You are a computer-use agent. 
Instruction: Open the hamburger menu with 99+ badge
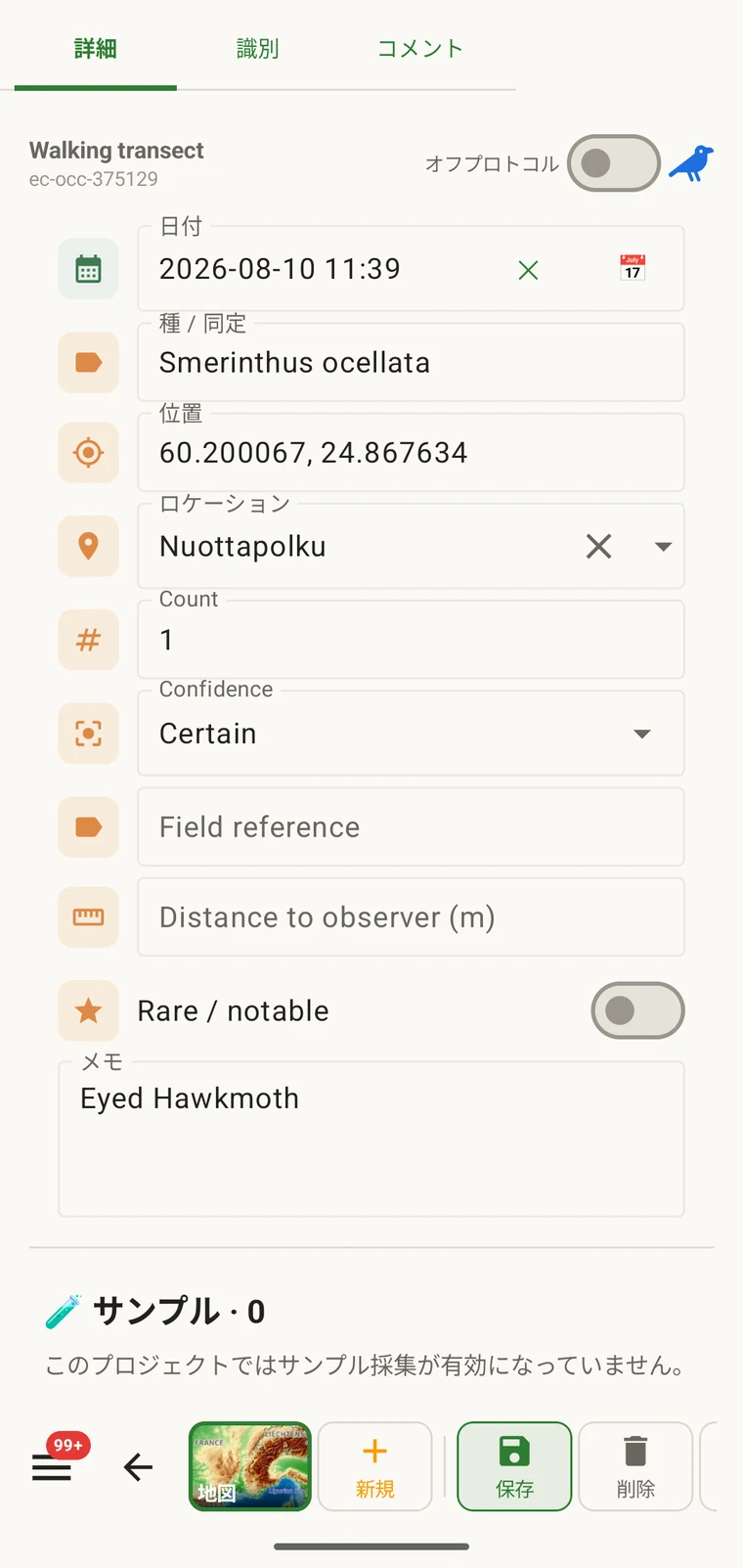[x=52, y=1466]
